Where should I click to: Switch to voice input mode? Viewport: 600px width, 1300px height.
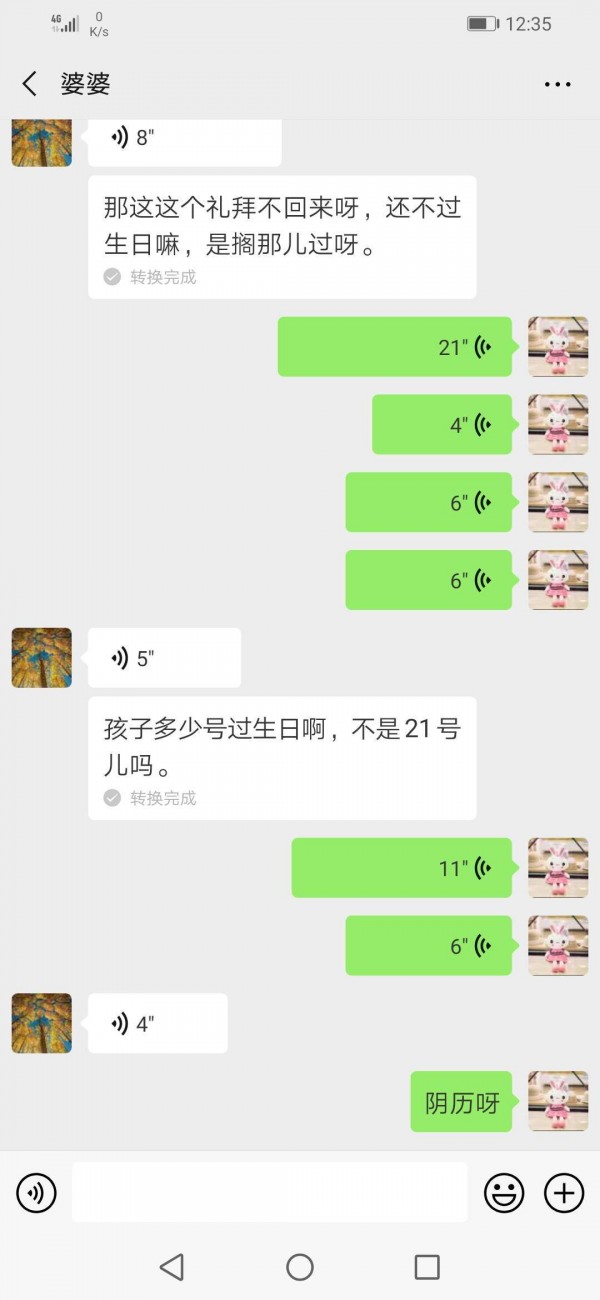click(x=37, y=1192)
